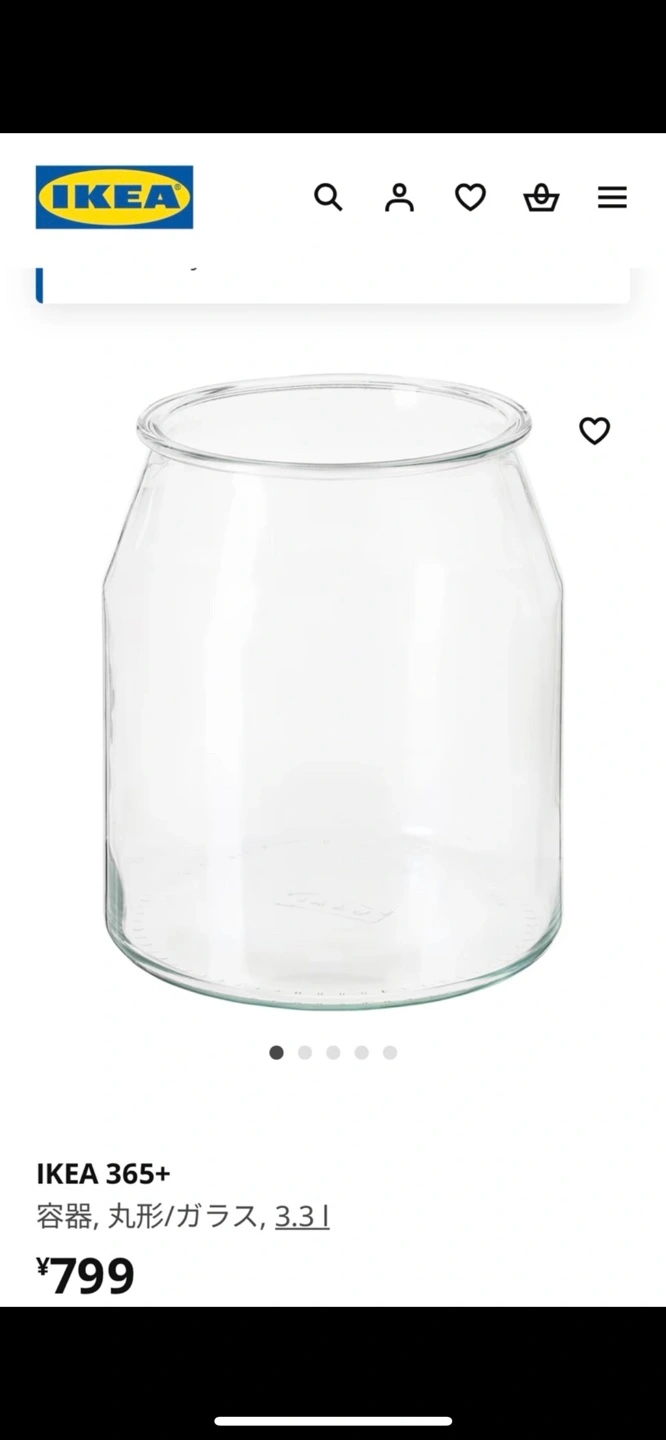Open the shopping basket
The height and width of the screenshot is (1440, 666).
(x=541, y=197)
